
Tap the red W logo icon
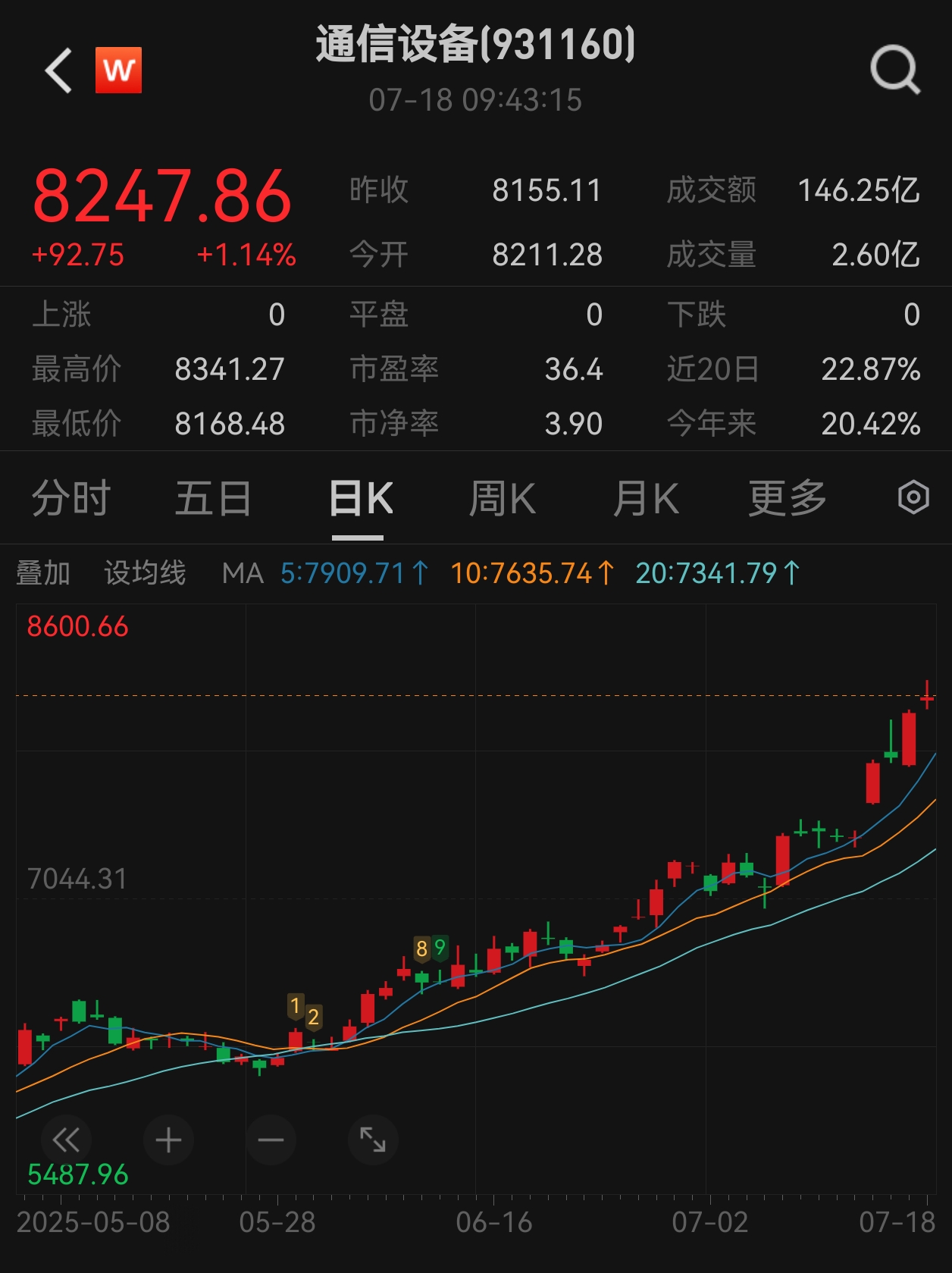pos(118,71)
